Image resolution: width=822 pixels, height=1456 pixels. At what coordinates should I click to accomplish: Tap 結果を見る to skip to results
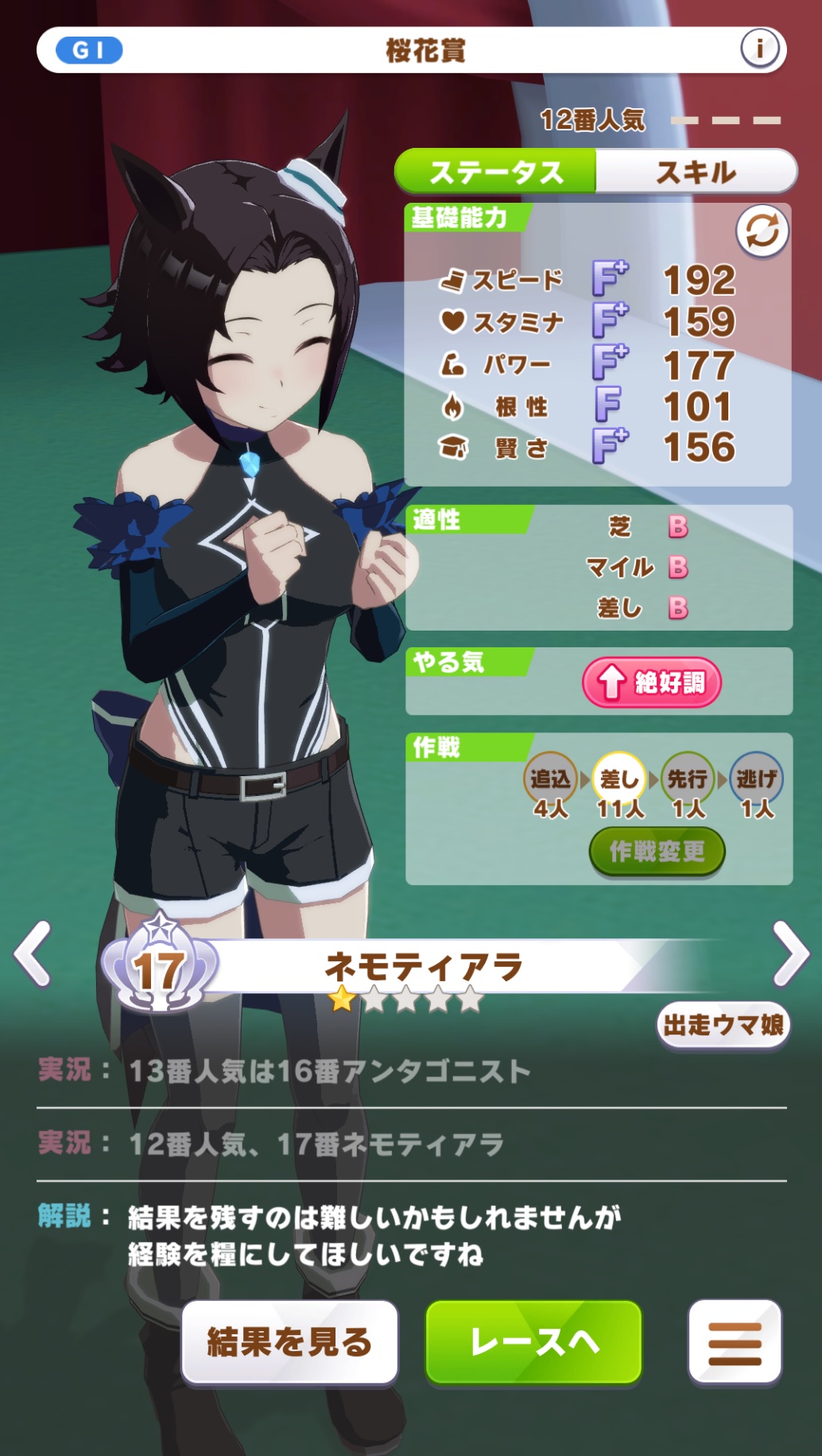289,1342
